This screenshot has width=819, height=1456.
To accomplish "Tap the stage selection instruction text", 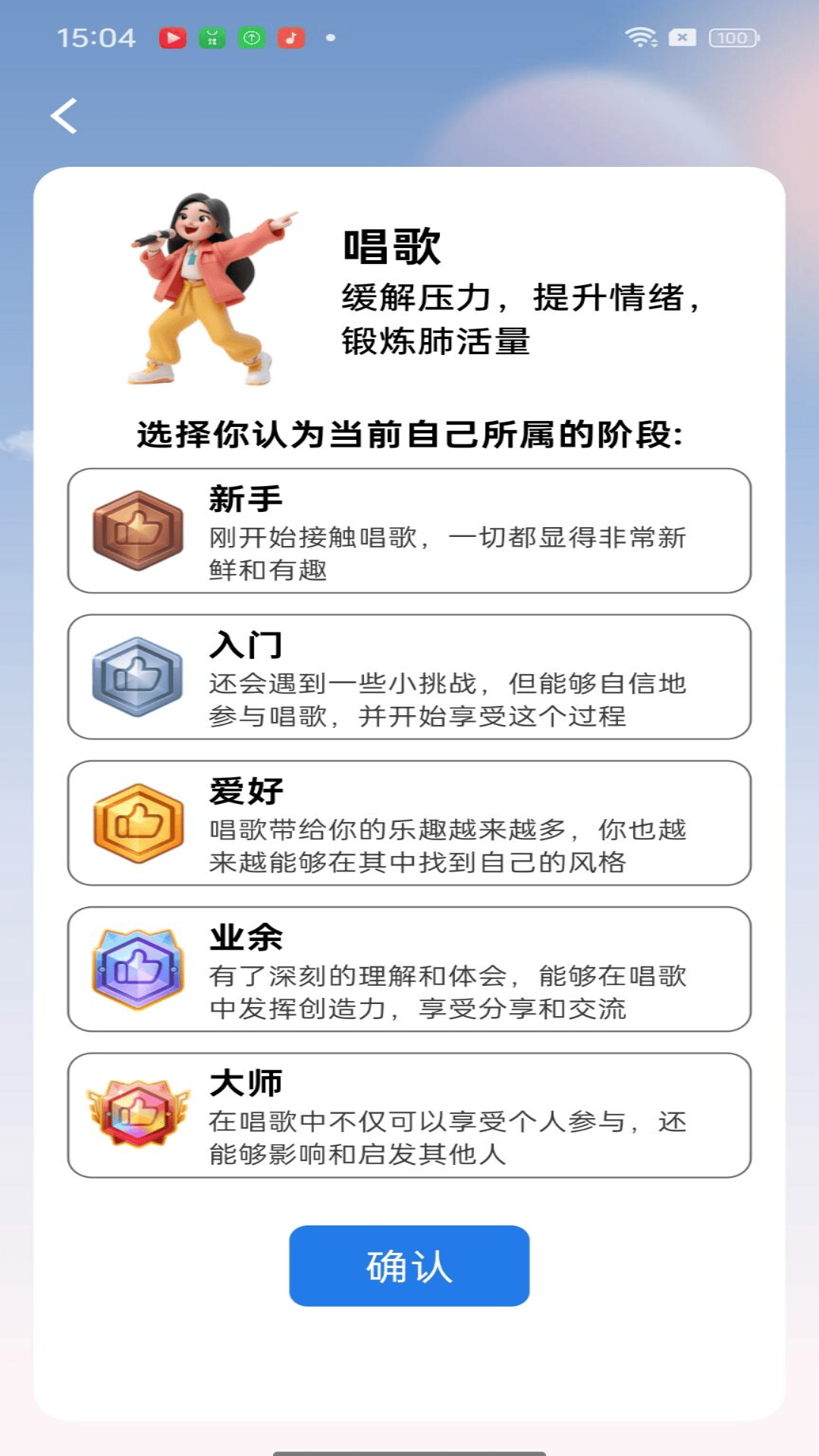I will coord(409,431).
